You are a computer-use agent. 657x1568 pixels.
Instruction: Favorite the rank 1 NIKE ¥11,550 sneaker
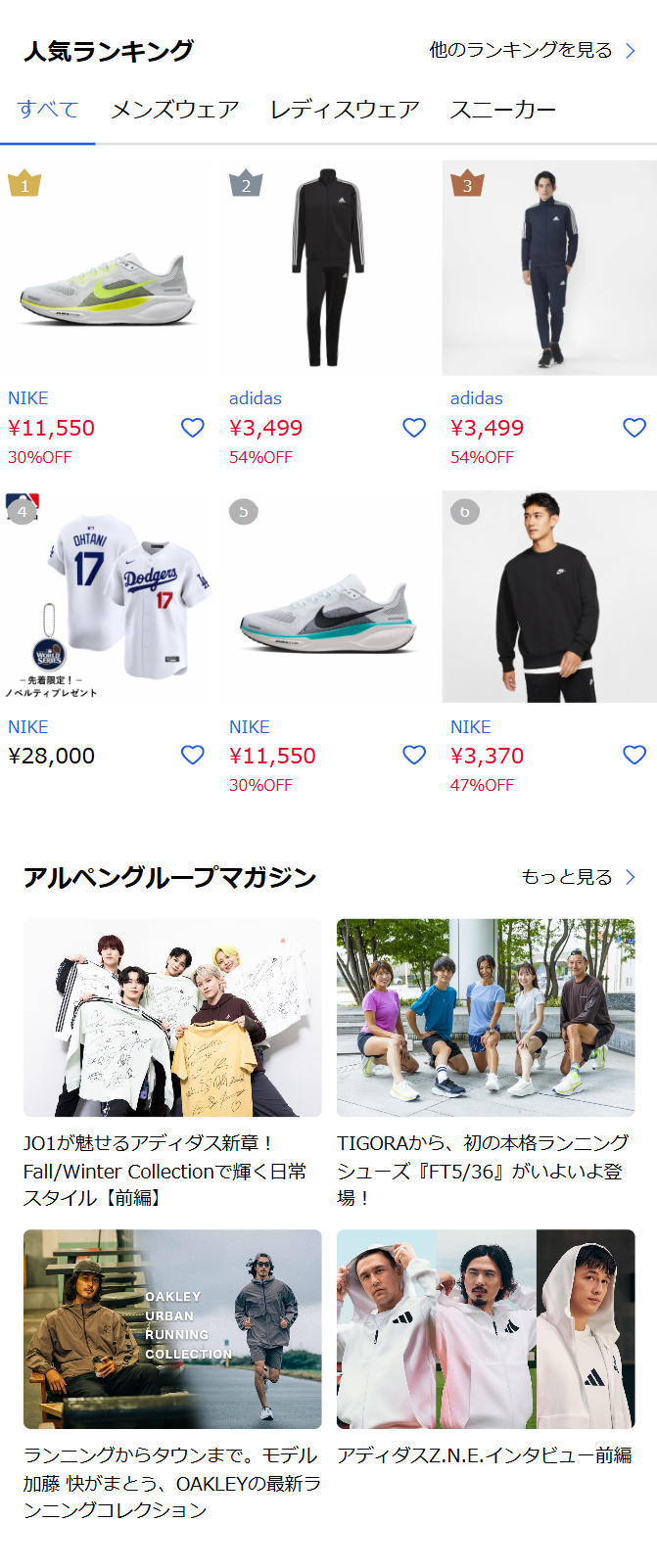(193, 428)
